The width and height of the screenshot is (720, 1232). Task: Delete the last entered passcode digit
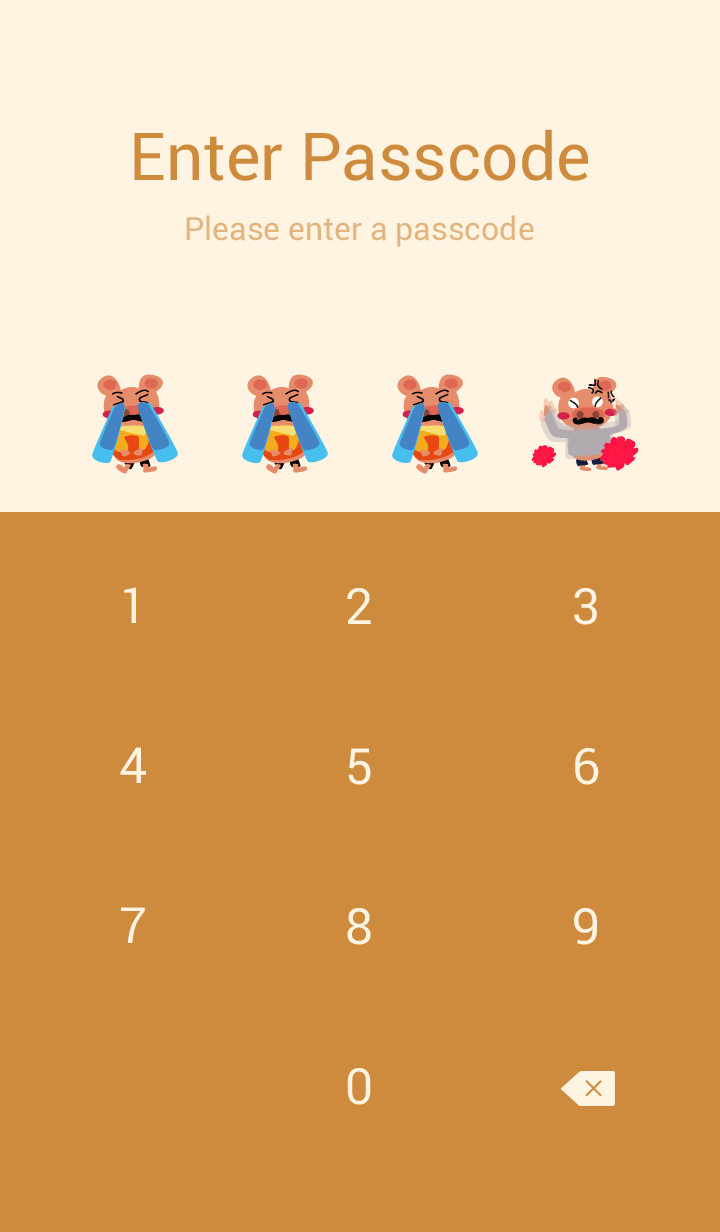coord(588,1088)
